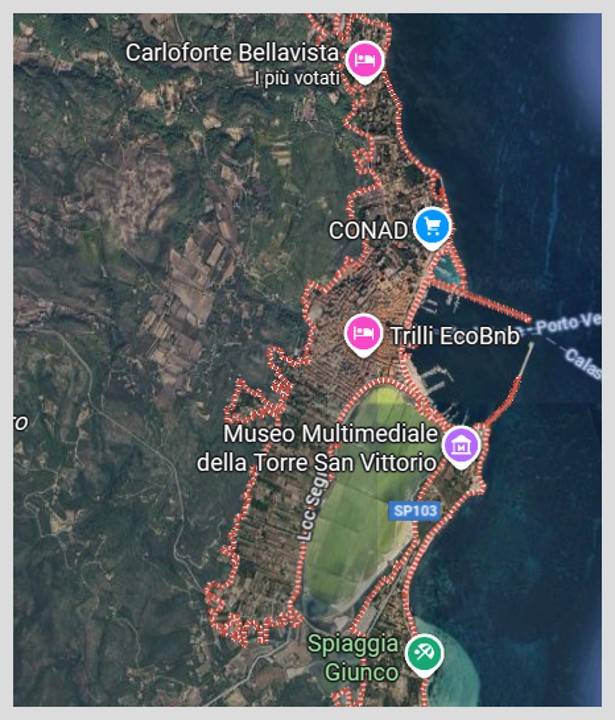Open the Carloforte Bellavista hotel pin

(365, 61)
